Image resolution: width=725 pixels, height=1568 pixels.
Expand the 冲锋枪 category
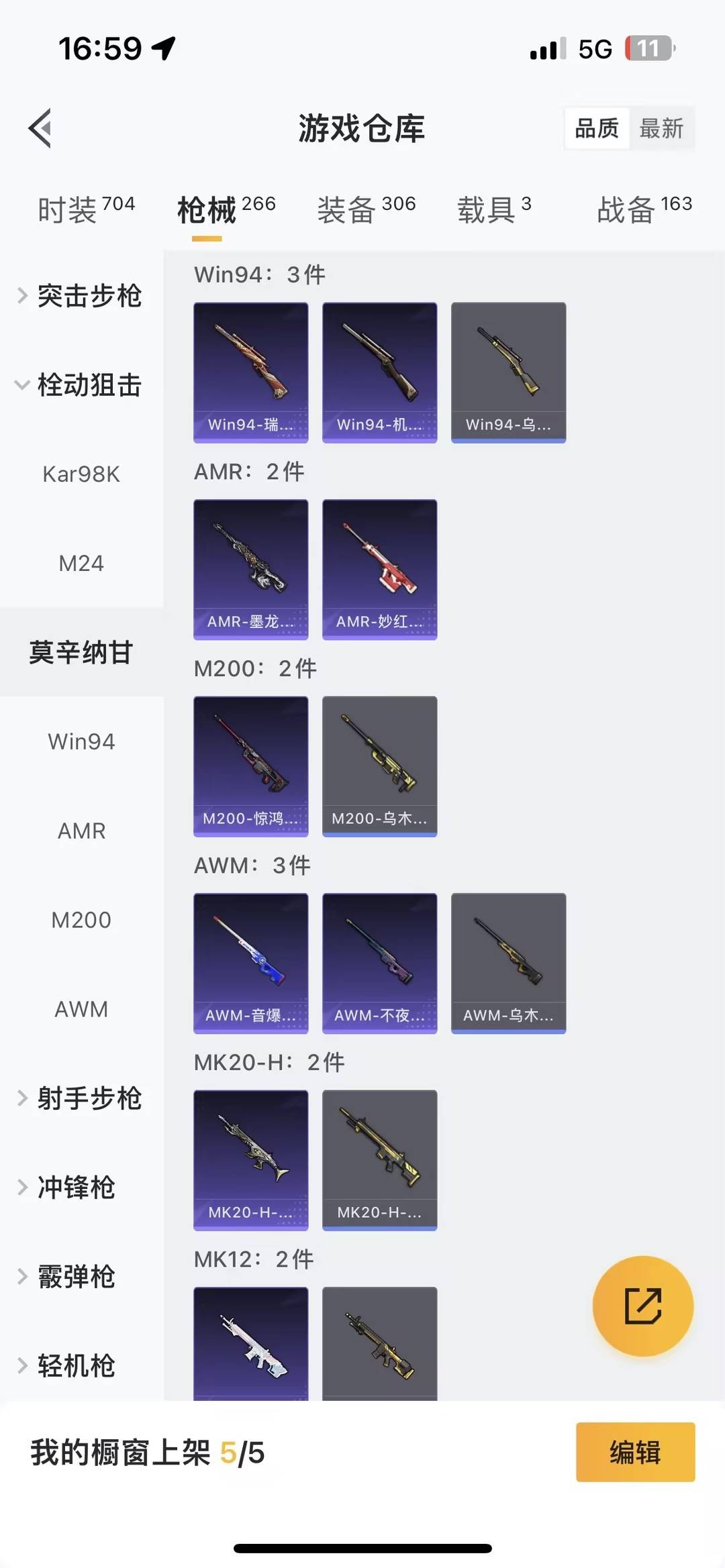pos(74,1188)
